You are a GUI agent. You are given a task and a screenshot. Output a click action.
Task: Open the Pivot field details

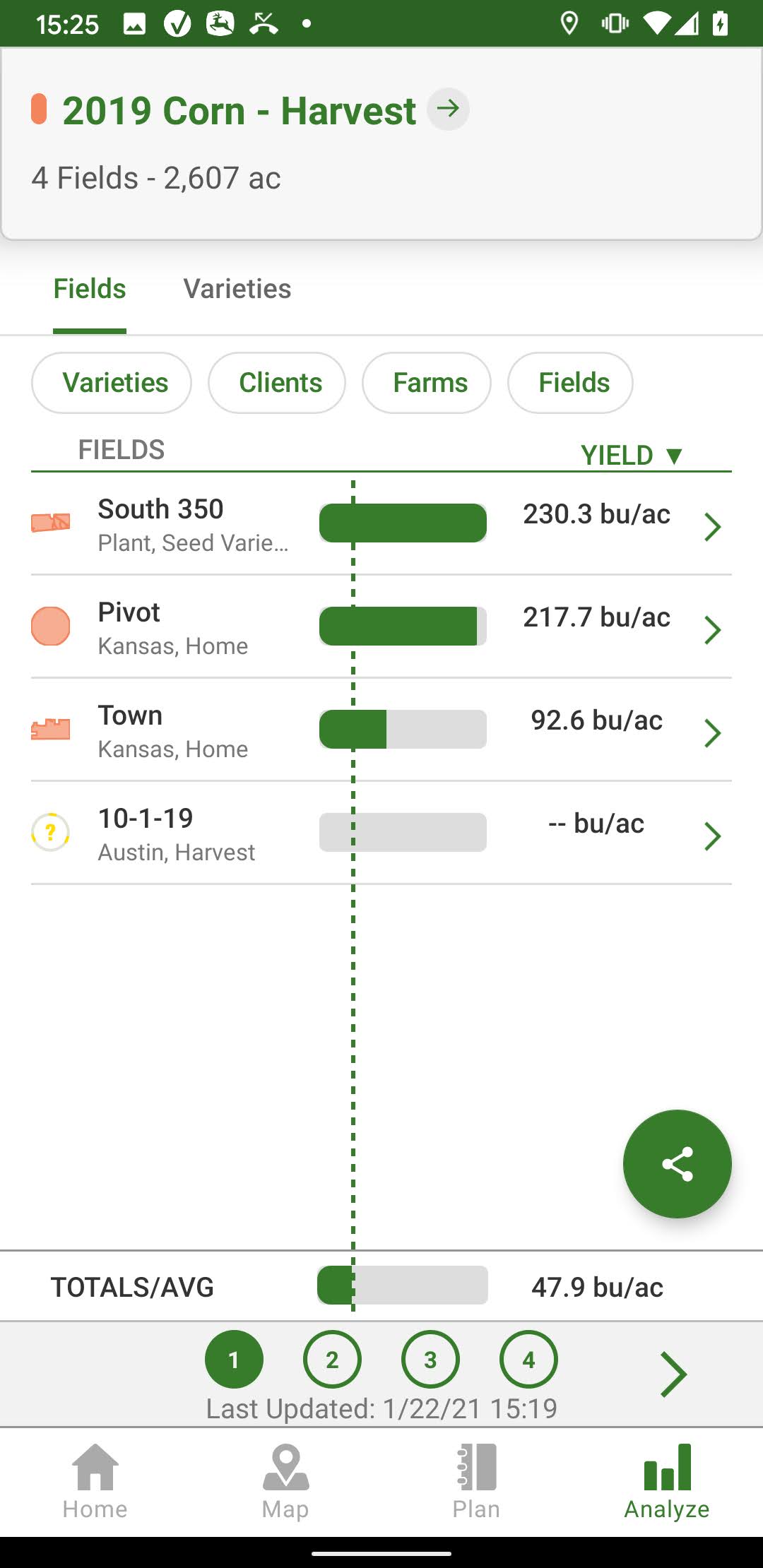click(381, 627)
